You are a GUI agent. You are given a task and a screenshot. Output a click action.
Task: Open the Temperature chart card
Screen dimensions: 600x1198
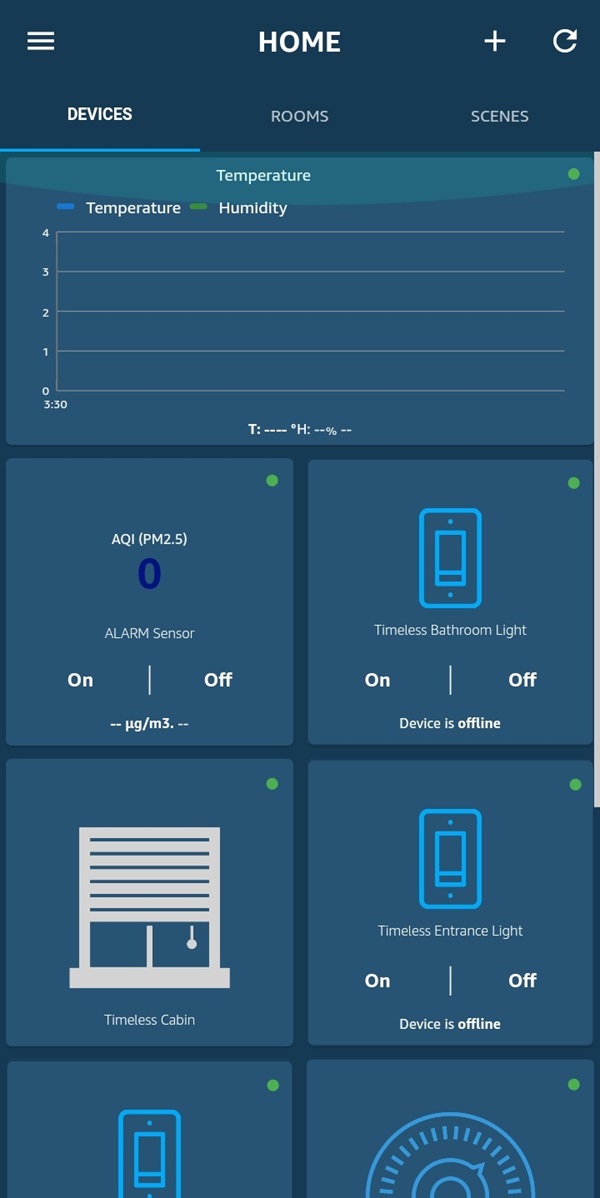tap(300, 301)
